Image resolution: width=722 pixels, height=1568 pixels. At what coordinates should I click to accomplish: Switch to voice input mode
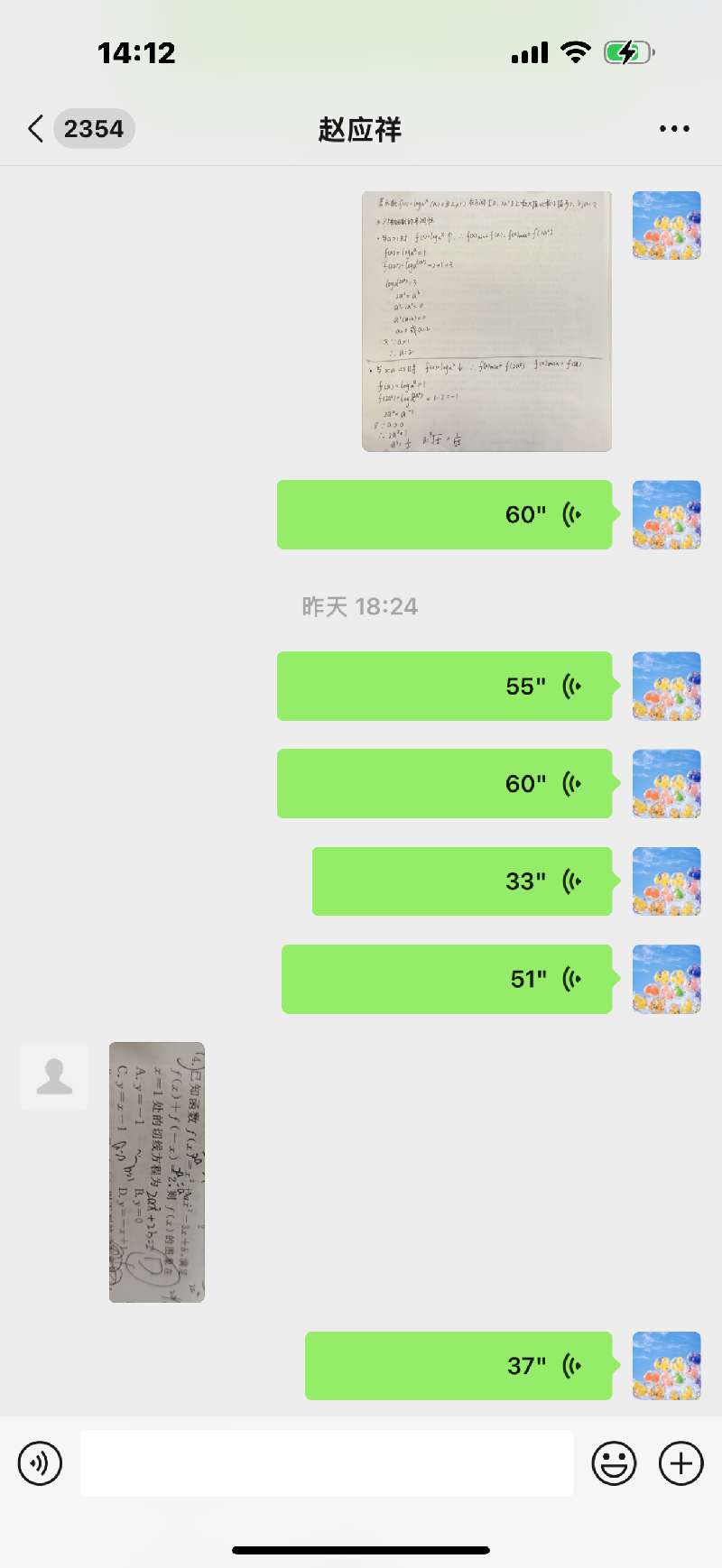41,1463
